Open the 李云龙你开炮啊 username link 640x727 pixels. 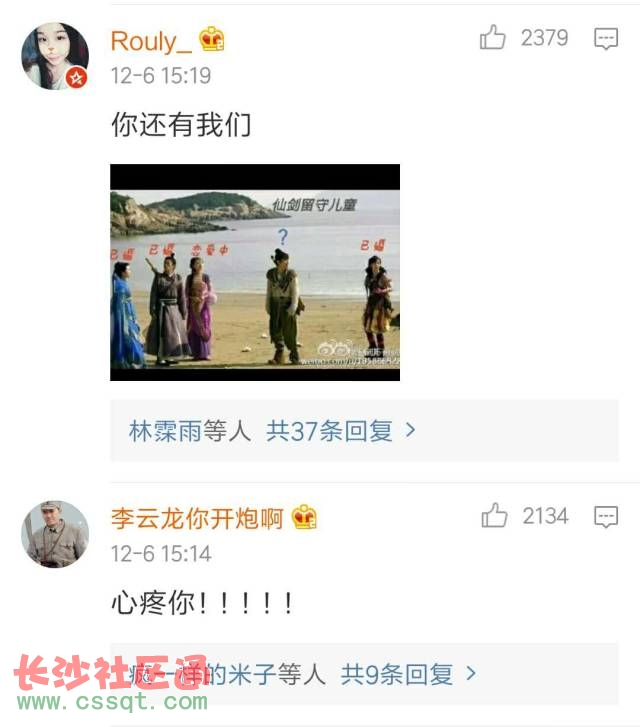click(x=197, y=518)
